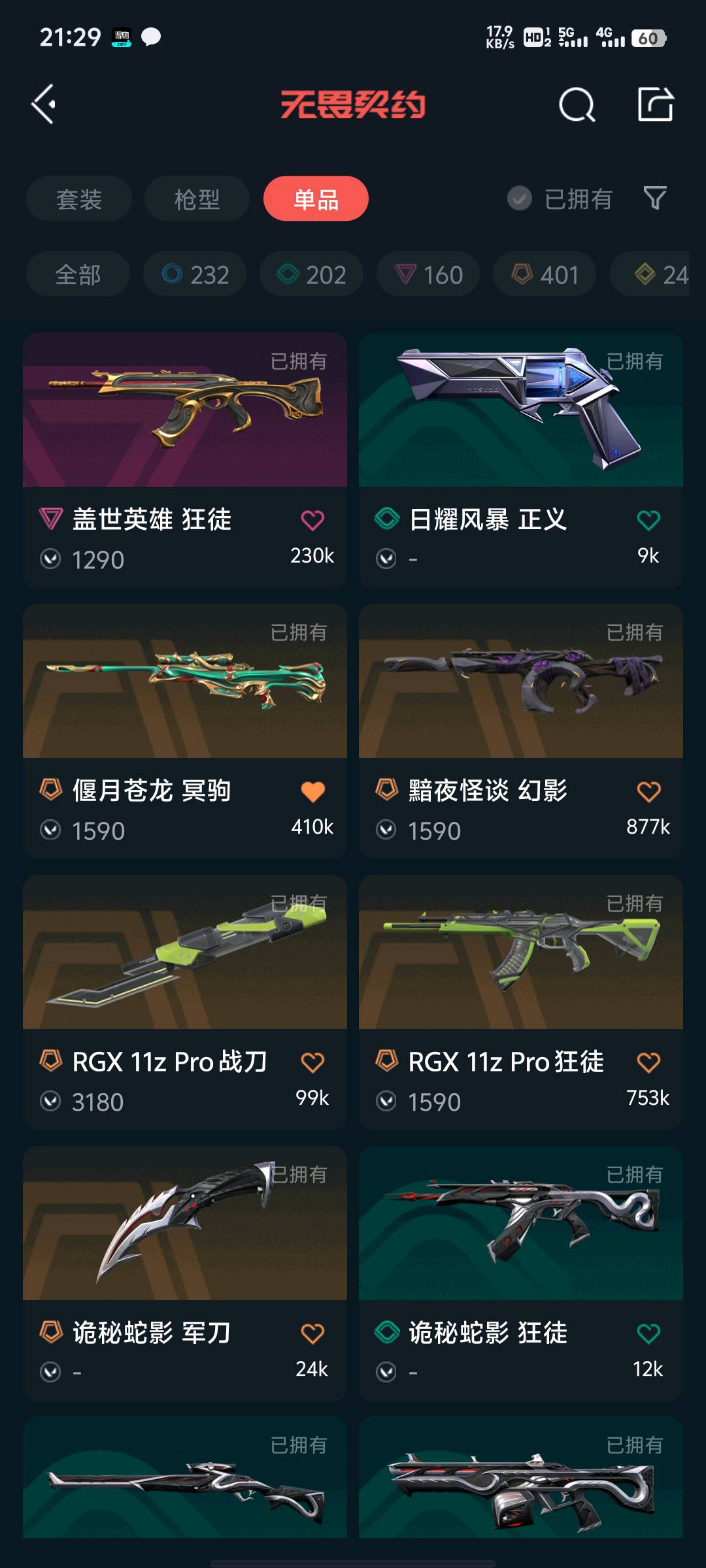Filter by the 232 tier chip
Screen dimensions: 706x1568
coord(195,274)
